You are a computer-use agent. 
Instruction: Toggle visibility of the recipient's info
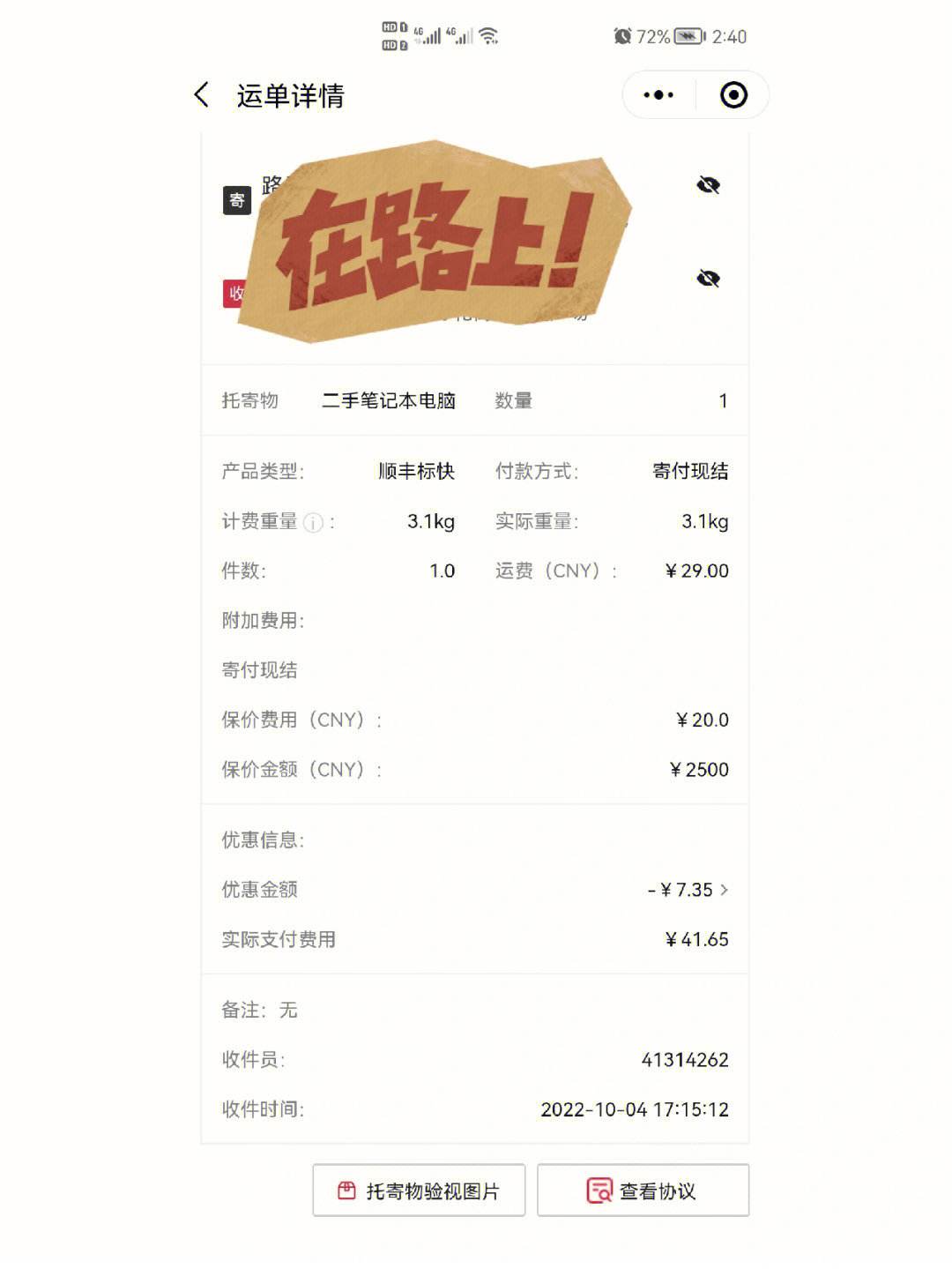tap(708, 279)
